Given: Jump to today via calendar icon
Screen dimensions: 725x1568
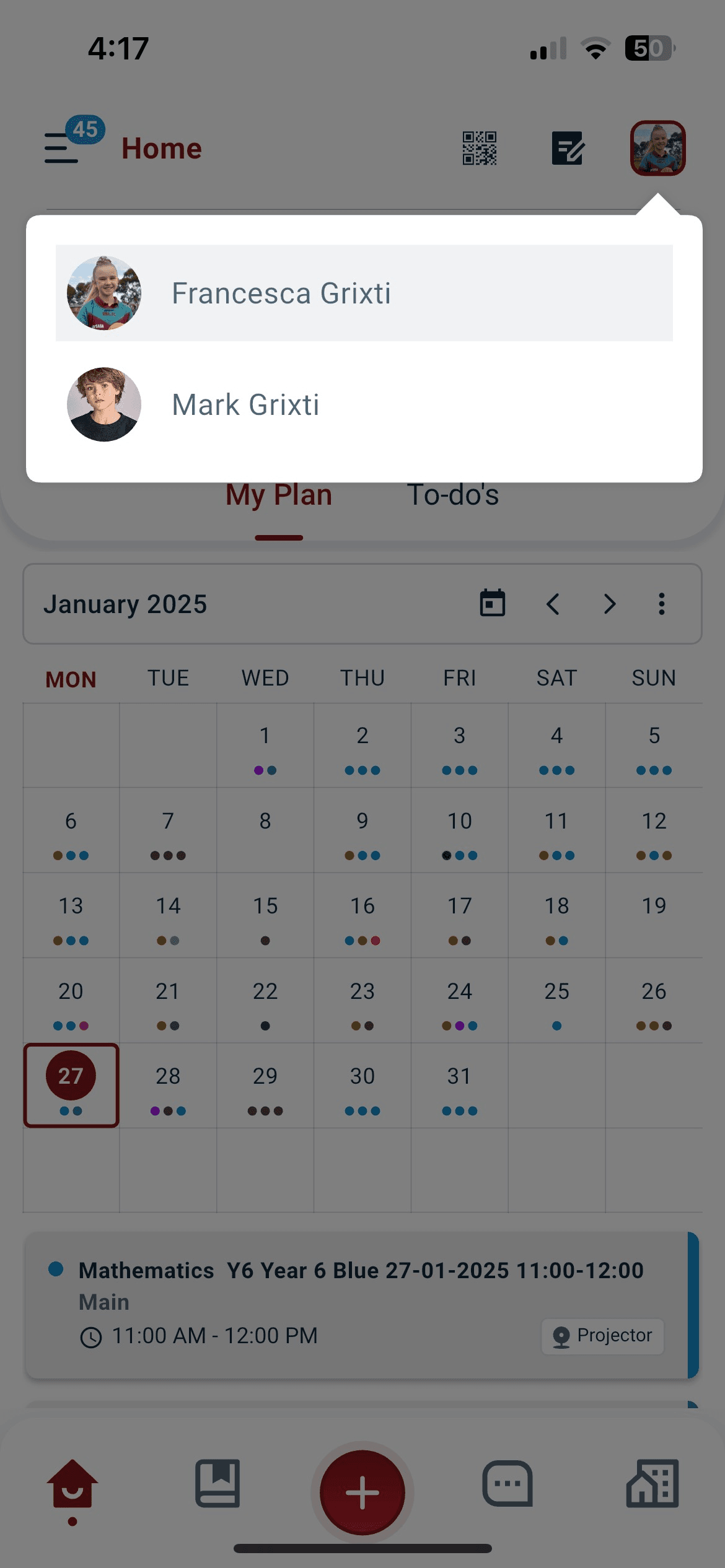Looking at the screenshot, I should point(493,603).
